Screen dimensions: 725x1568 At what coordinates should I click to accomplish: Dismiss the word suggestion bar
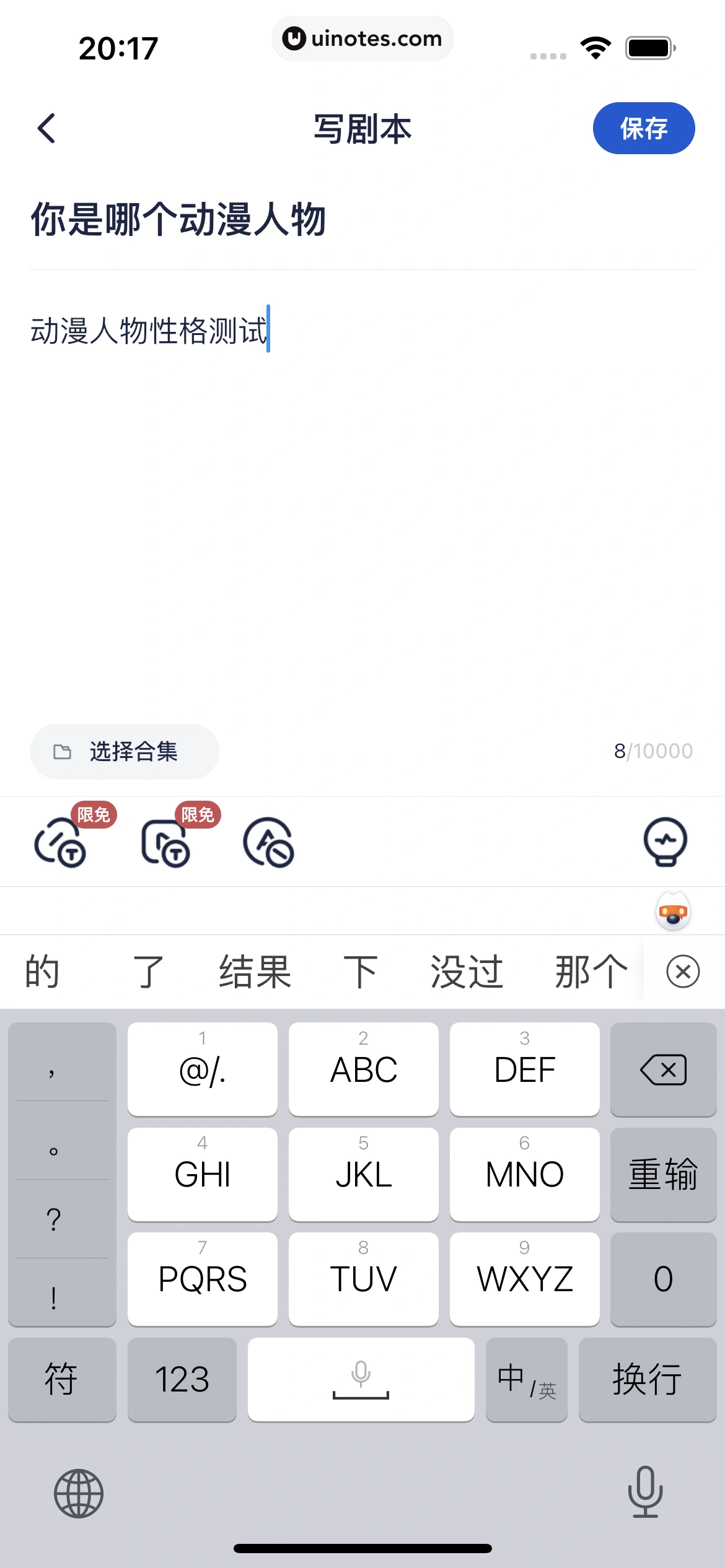tap(683, 972)
